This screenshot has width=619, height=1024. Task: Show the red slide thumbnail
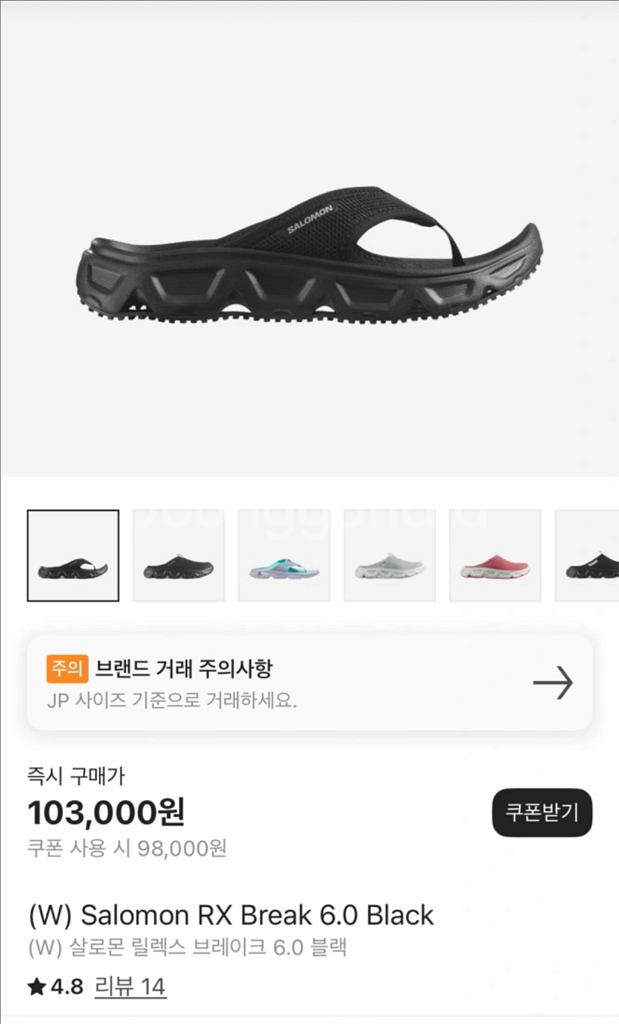pyautogui.click(x=495, y=556)
